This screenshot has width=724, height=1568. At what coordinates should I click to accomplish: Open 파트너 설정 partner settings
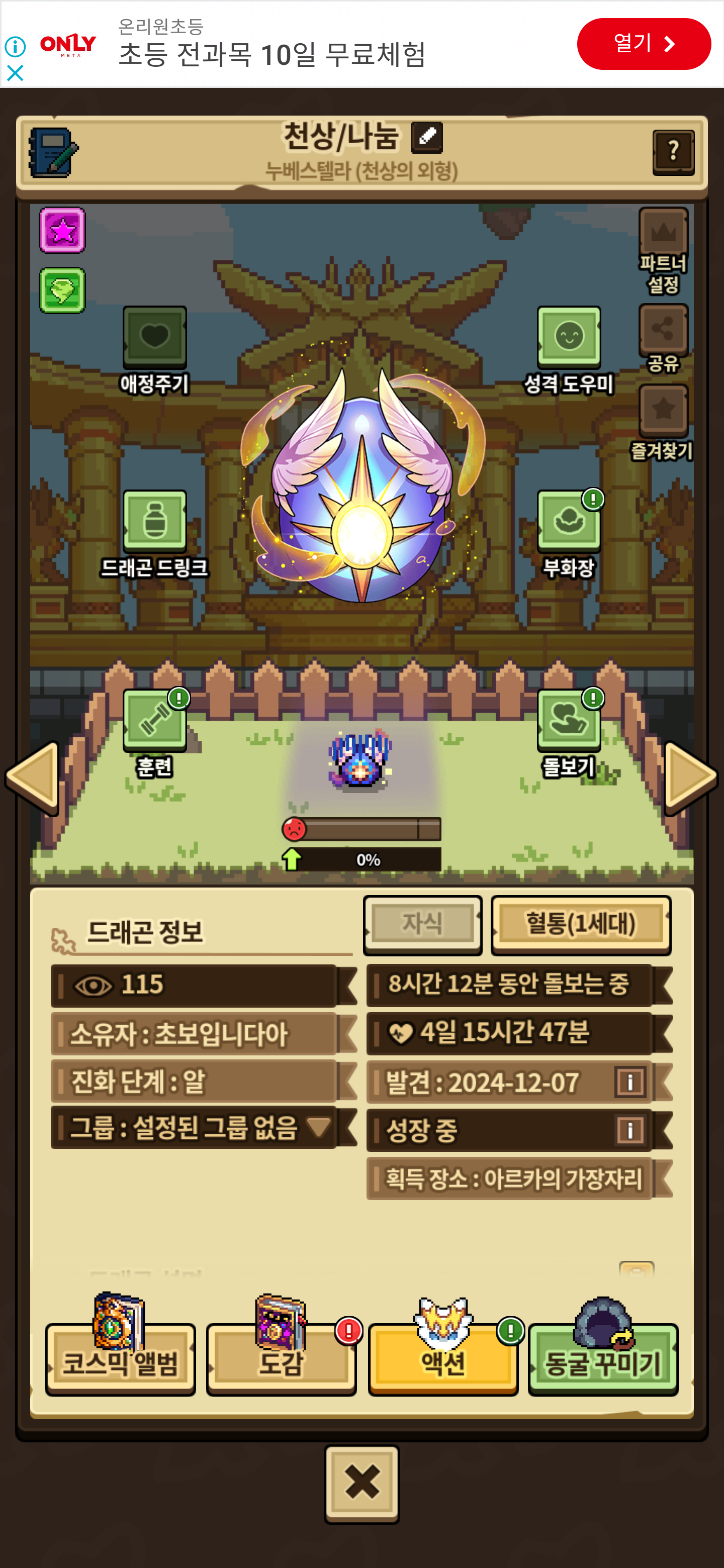pos(663,251)
